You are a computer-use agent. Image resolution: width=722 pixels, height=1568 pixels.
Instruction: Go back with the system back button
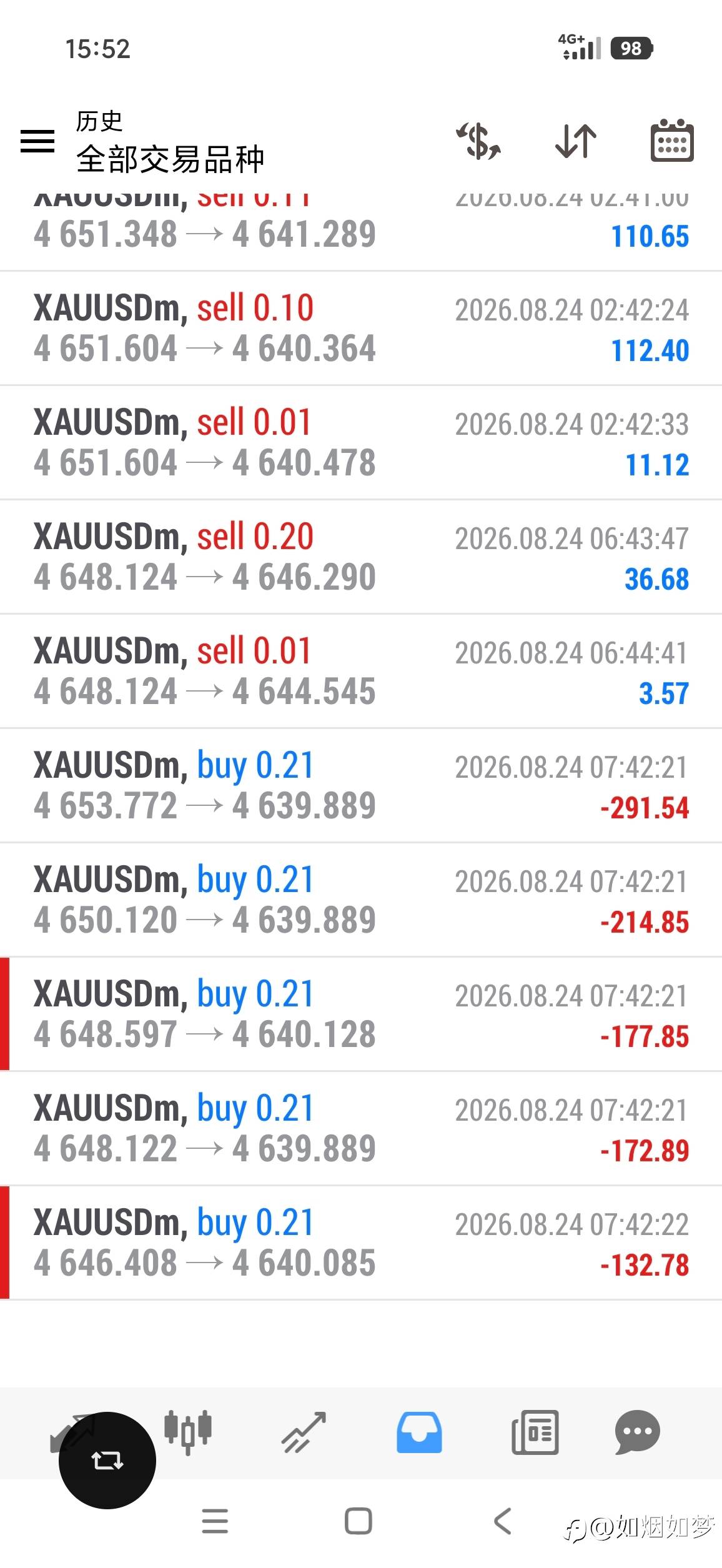(x=503, y=1521)
